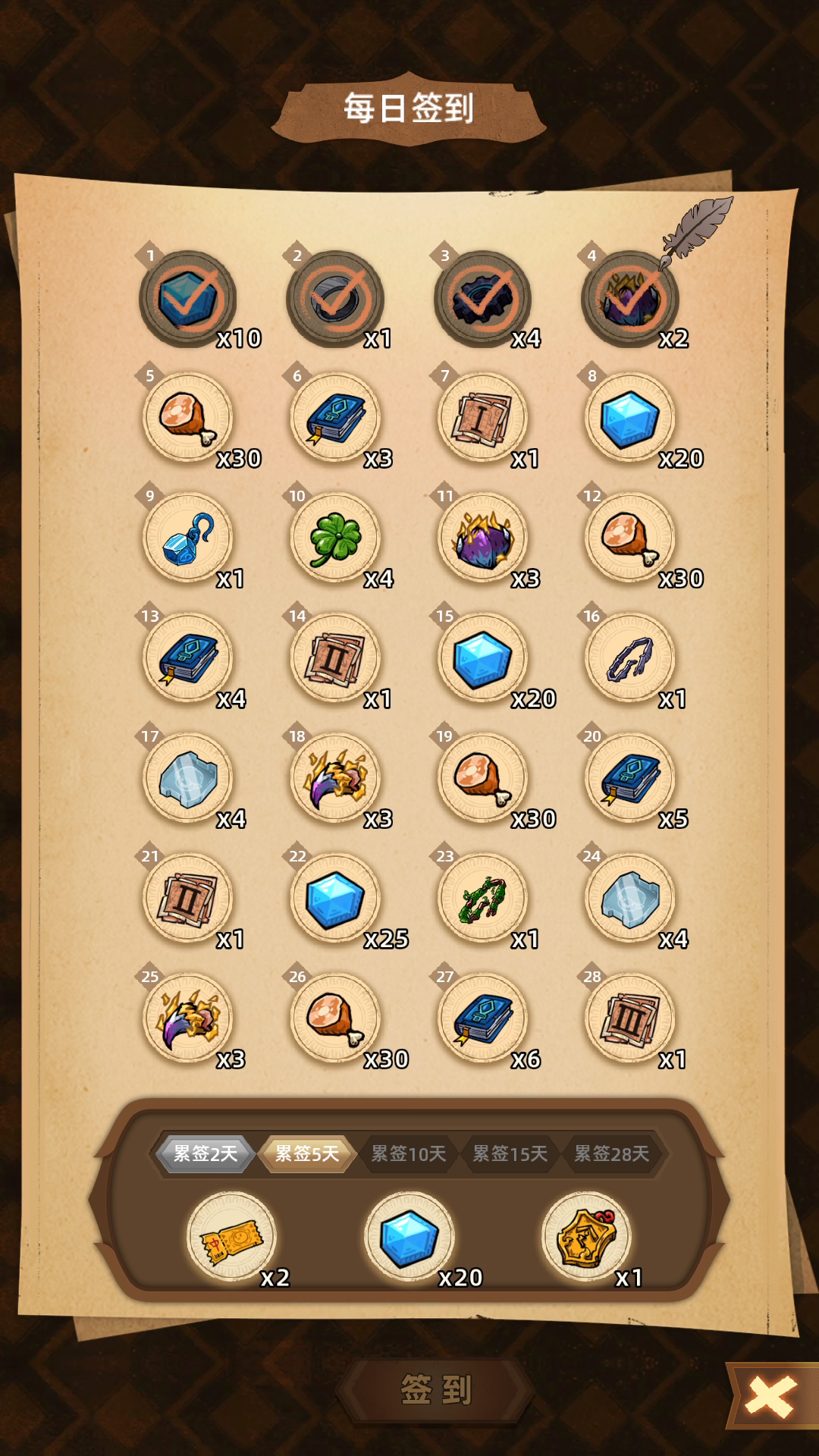
Task: Switch to the 累签28天 tab
Action: point(612,1153)
